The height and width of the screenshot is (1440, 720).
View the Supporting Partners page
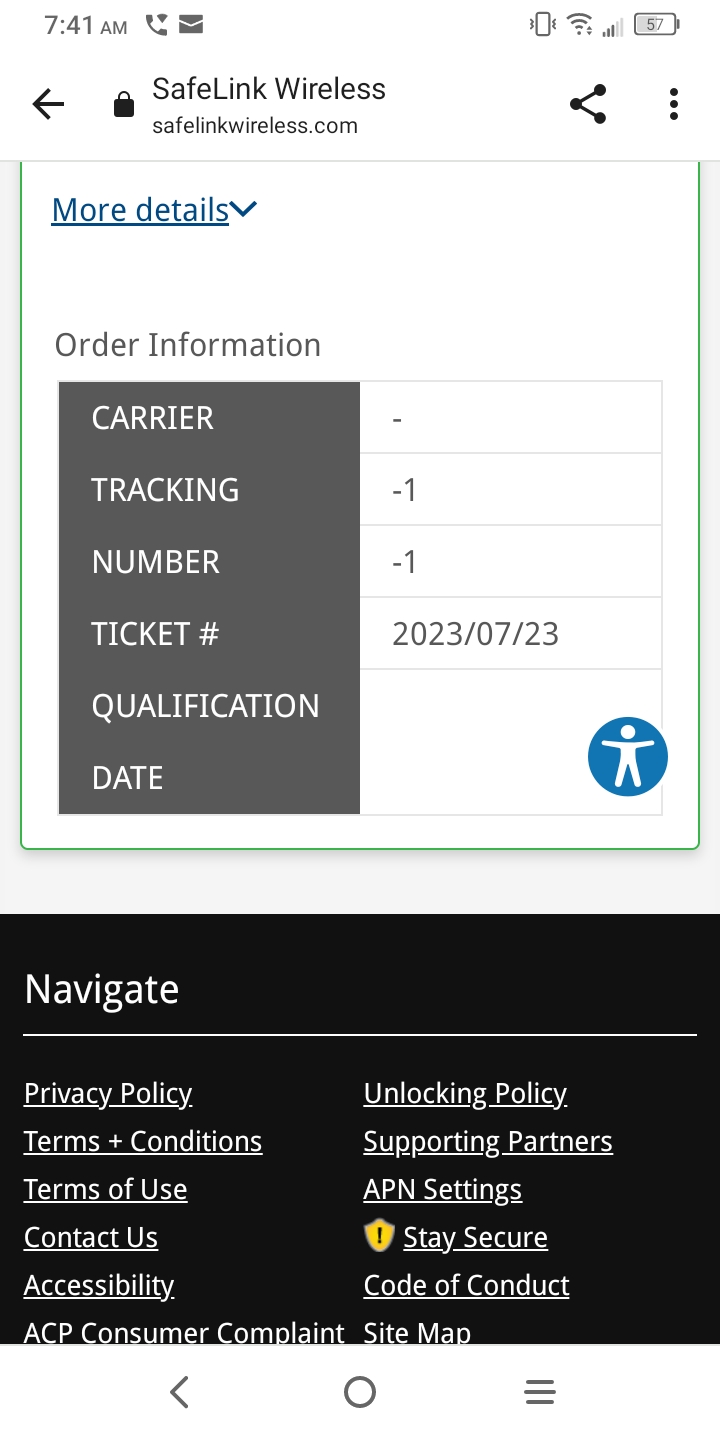[488, 1142]
